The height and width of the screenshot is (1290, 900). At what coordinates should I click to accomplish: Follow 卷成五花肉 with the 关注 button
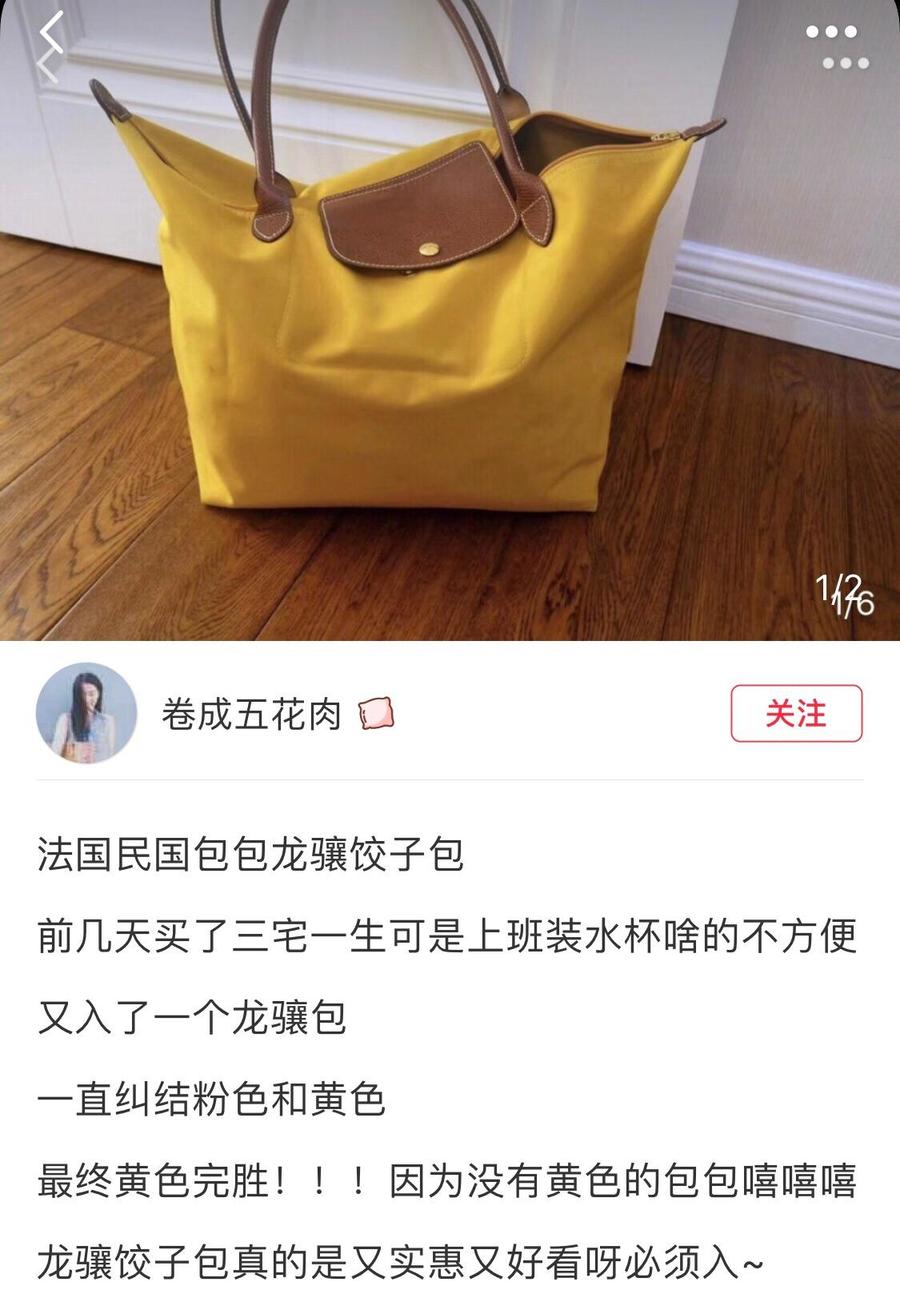point(796,713)
